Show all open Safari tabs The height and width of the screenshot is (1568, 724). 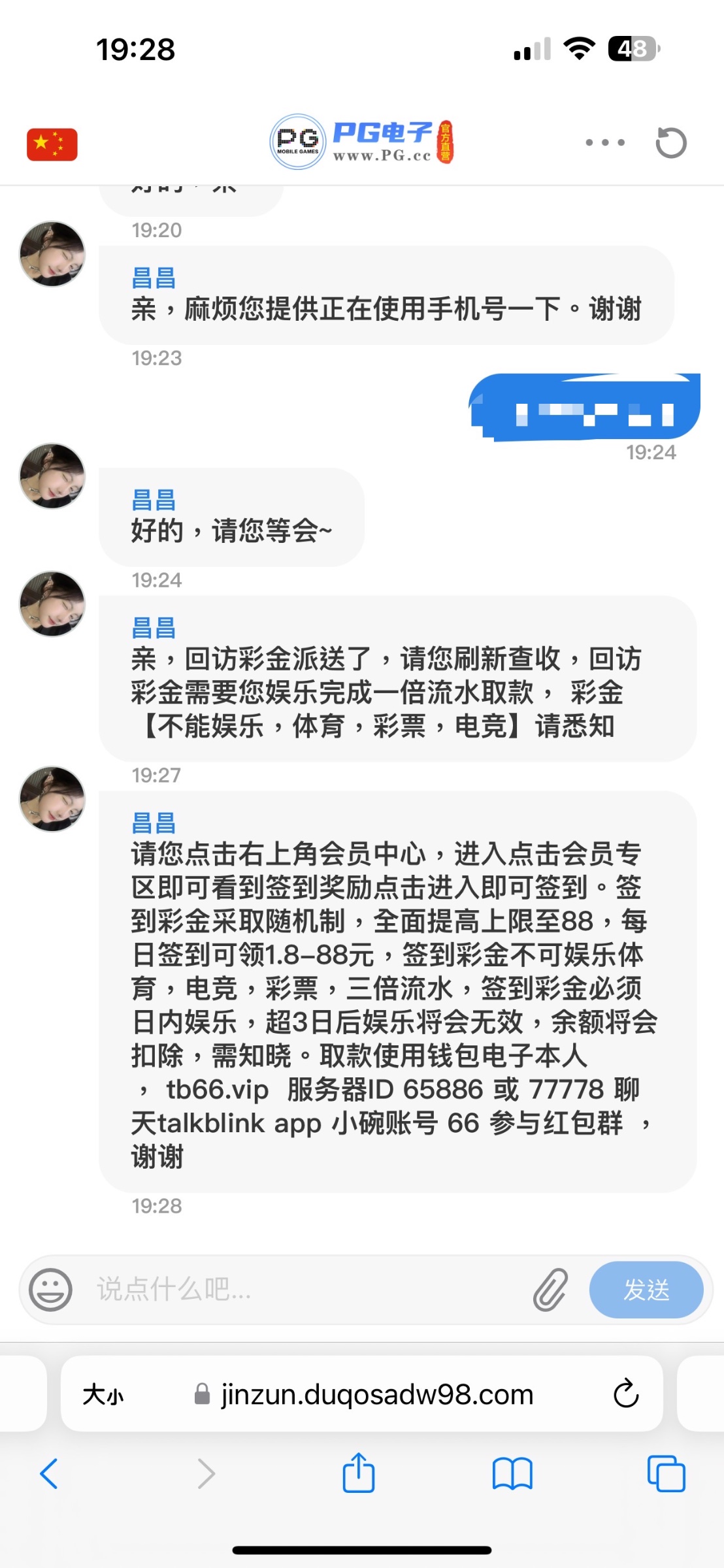click(x=666, y=1474)
